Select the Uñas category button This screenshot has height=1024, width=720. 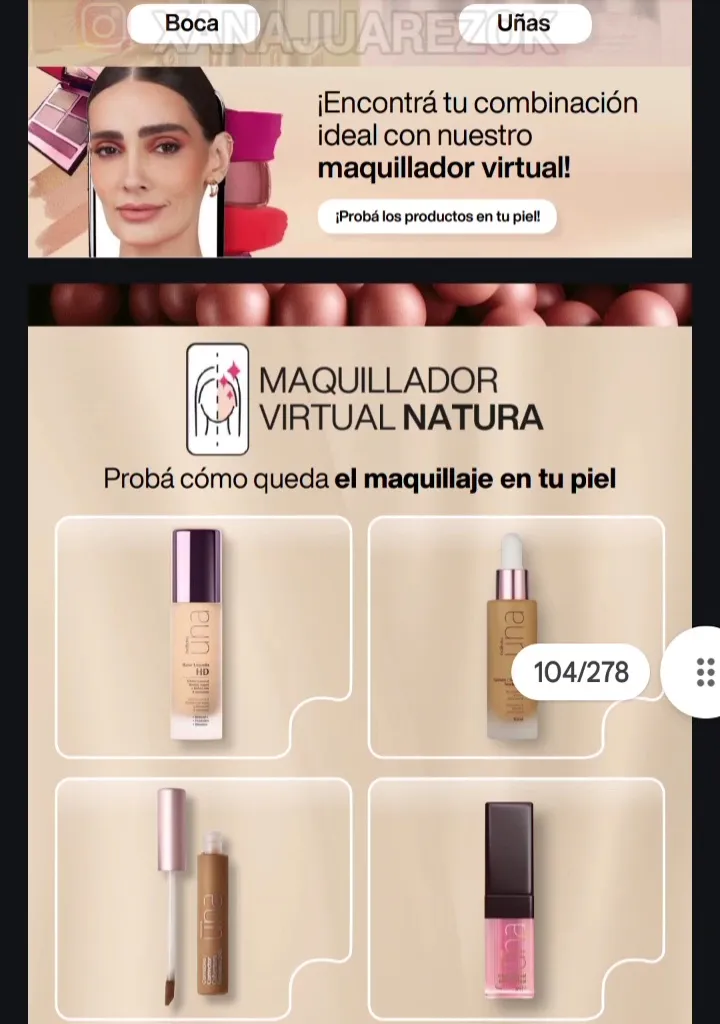tap(524, 23)
